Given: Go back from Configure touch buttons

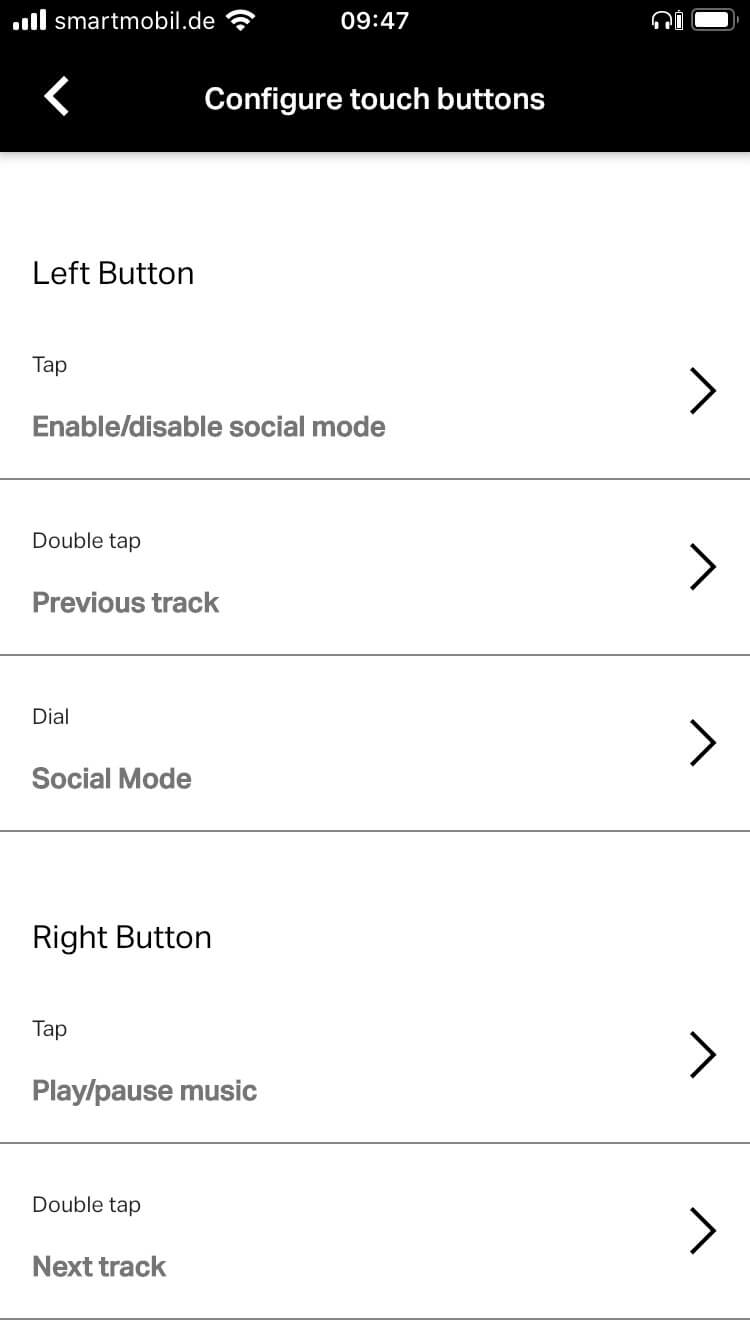Looking at the screenshot, I should [x=57, y=98].
